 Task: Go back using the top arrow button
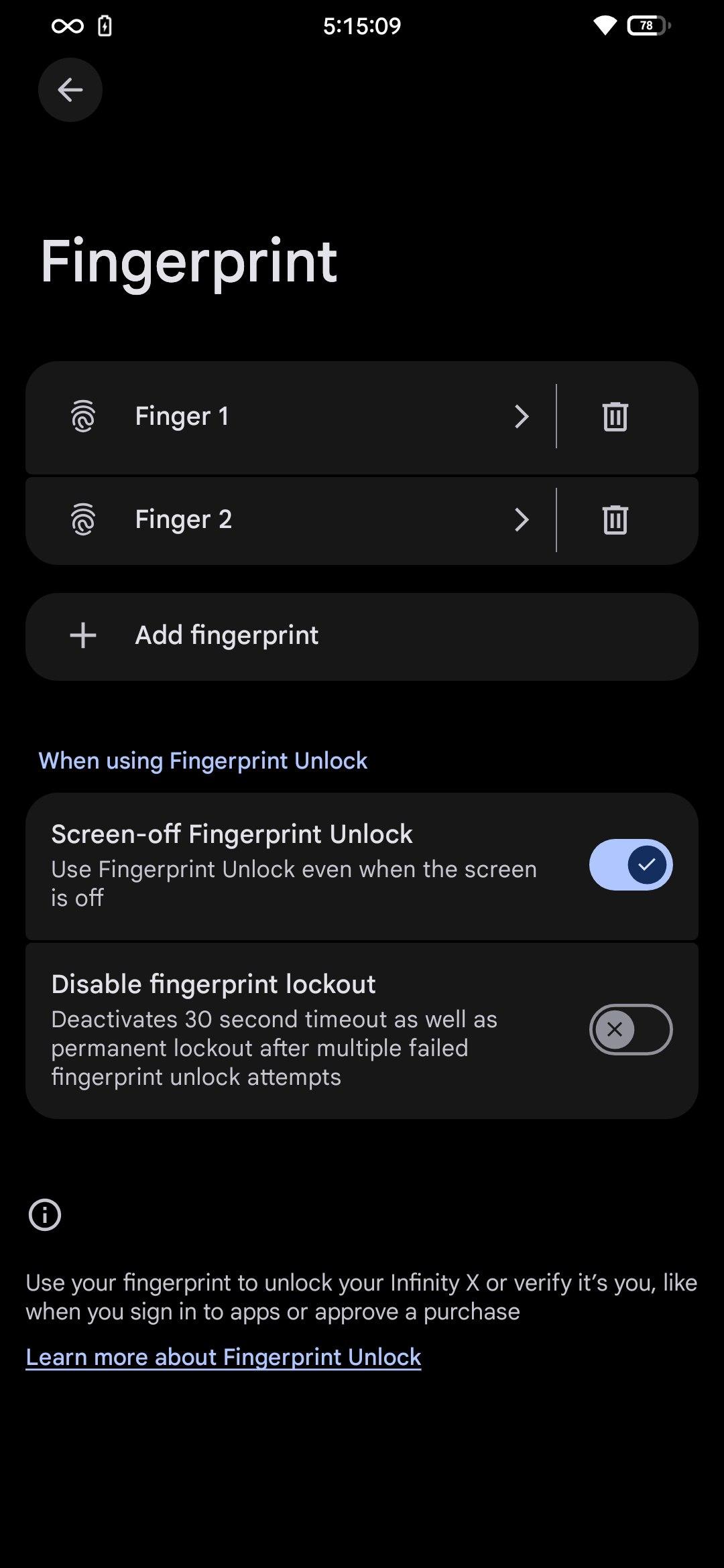coord(70,90)
